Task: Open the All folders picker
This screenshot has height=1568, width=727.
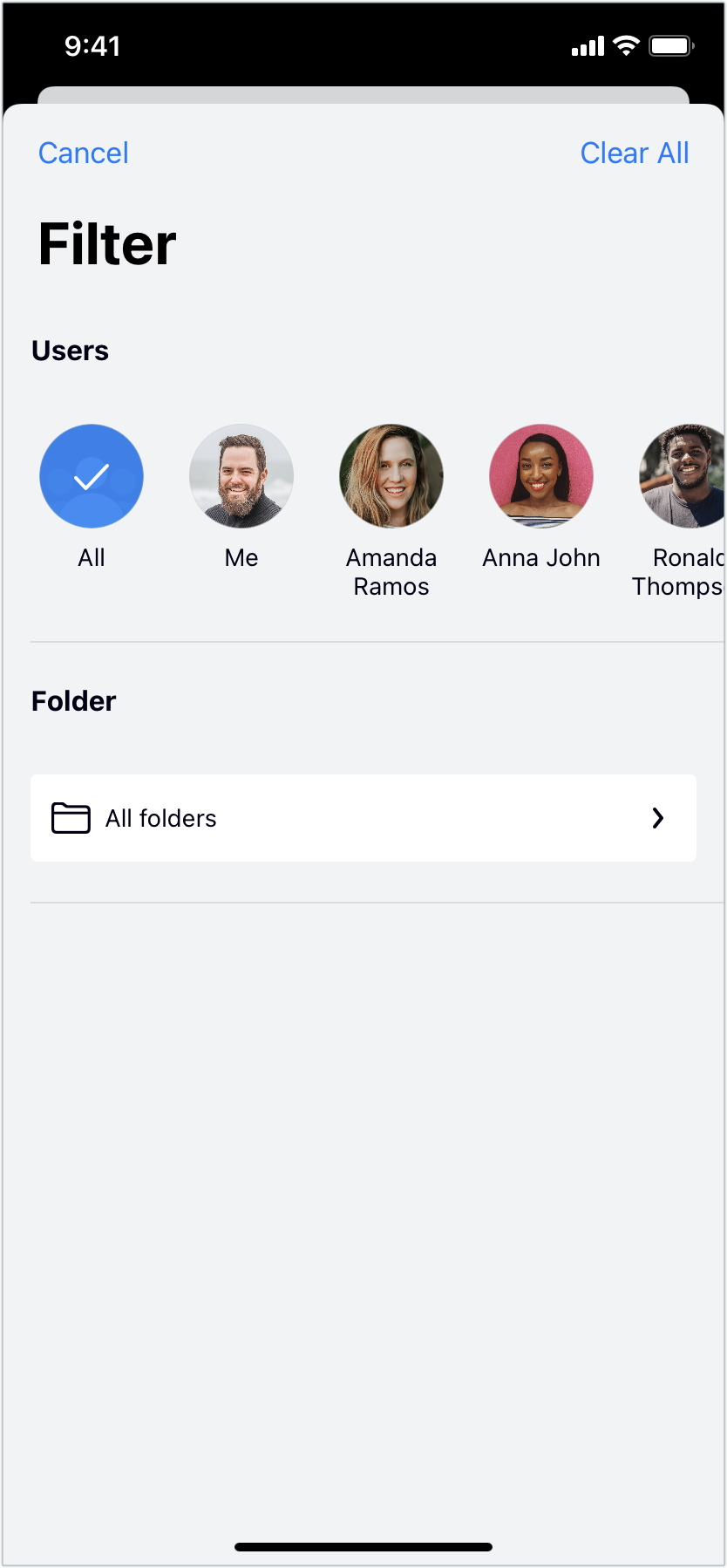Action: click(363, 818)
